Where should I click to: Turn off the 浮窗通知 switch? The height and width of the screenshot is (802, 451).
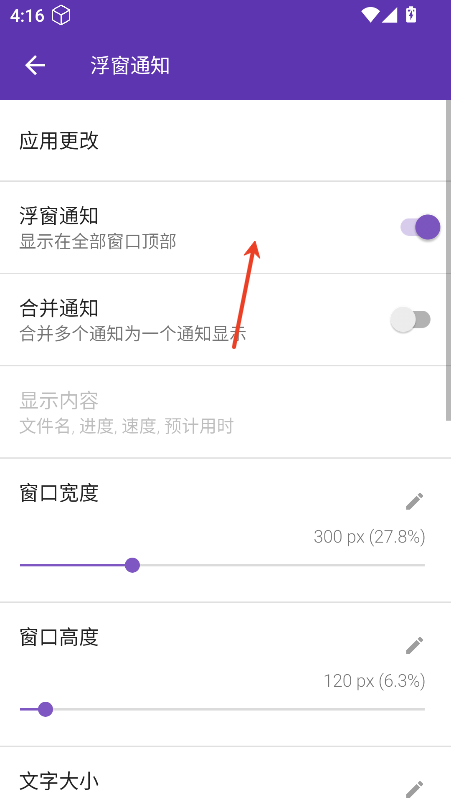tap(420, 227)
